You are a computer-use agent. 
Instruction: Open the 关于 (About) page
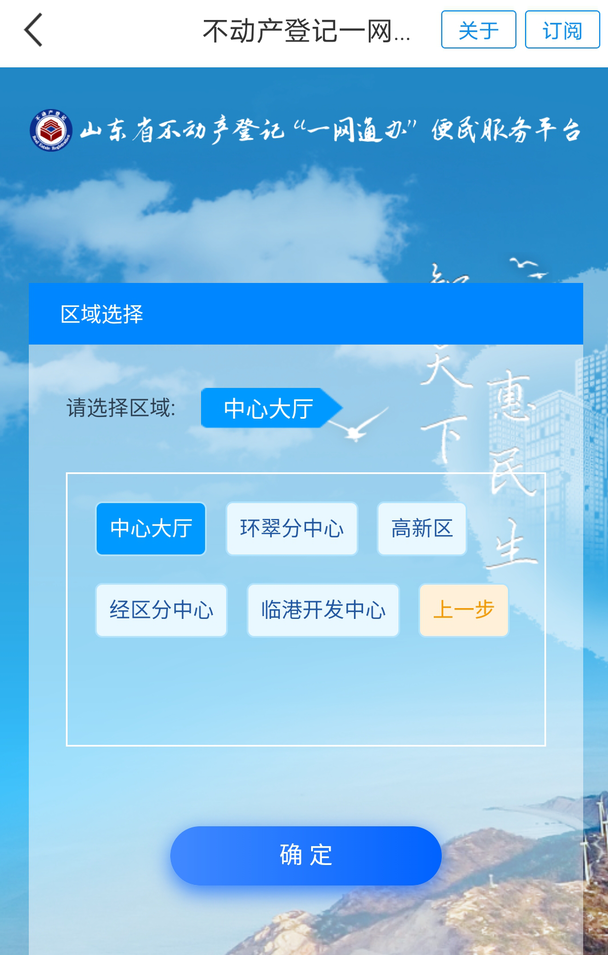(x=478, y=30)
